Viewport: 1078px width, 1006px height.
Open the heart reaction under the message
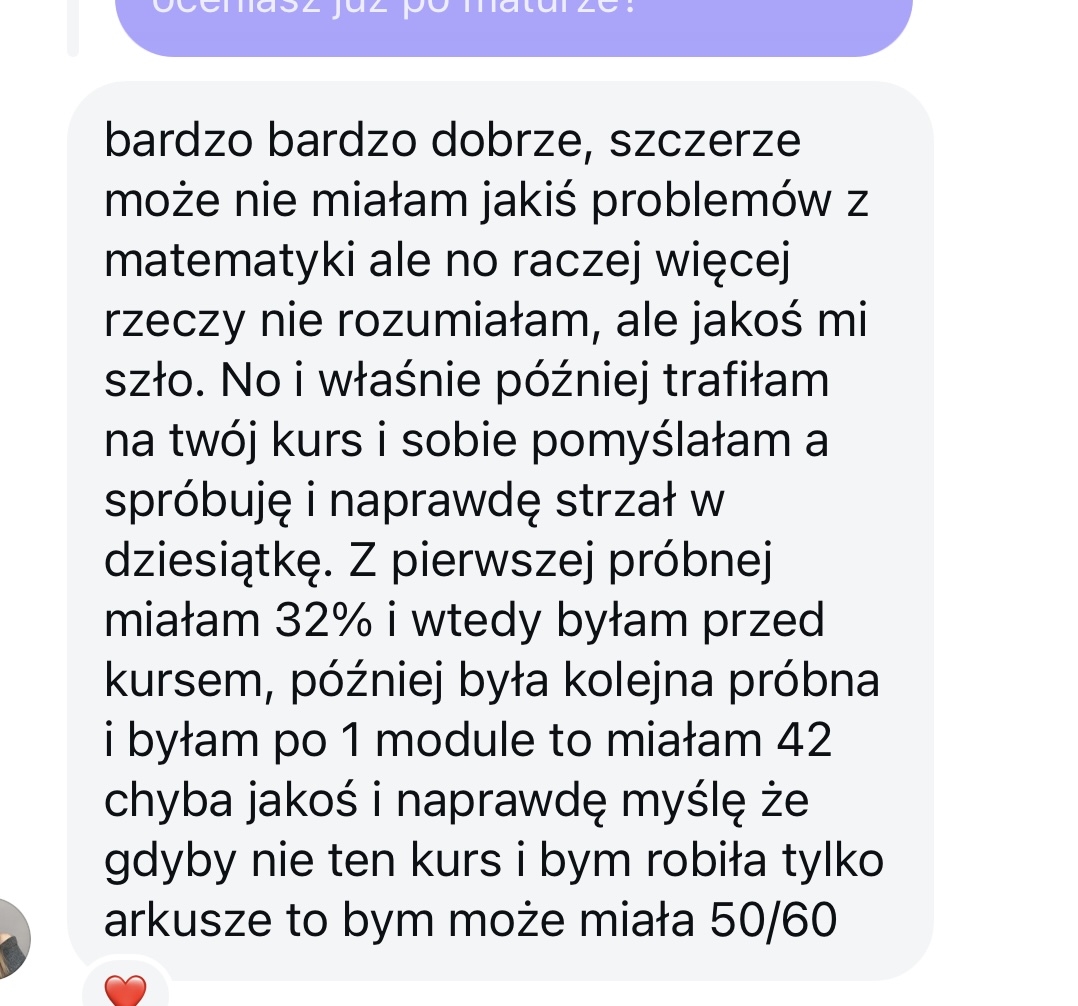pyautogui.click(x=125, y=990)
